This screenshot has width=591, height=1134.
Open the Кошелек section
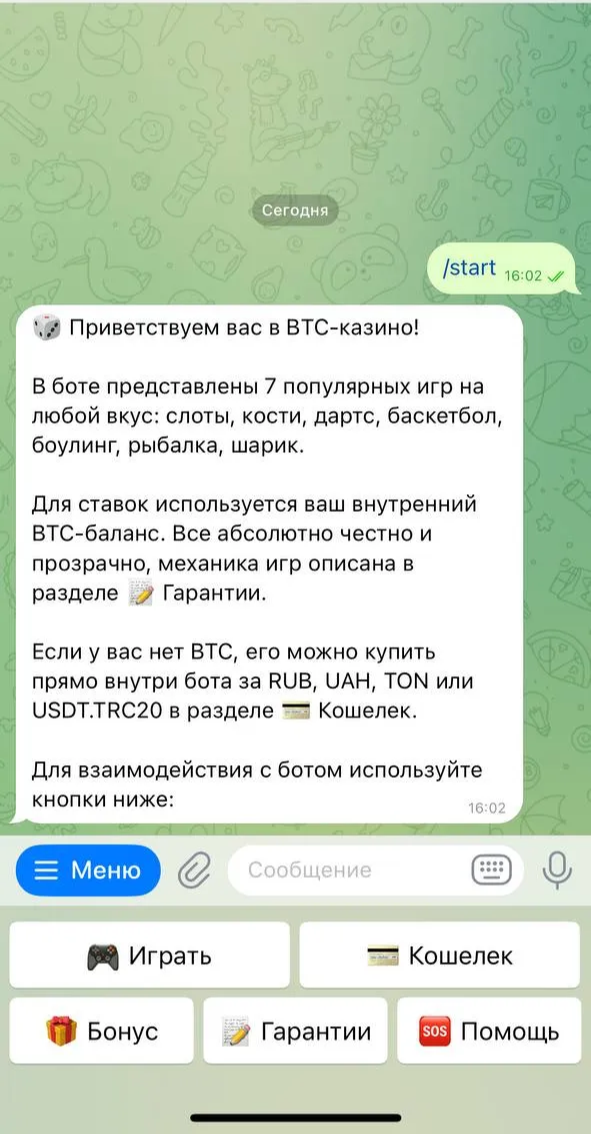point(440,955)
